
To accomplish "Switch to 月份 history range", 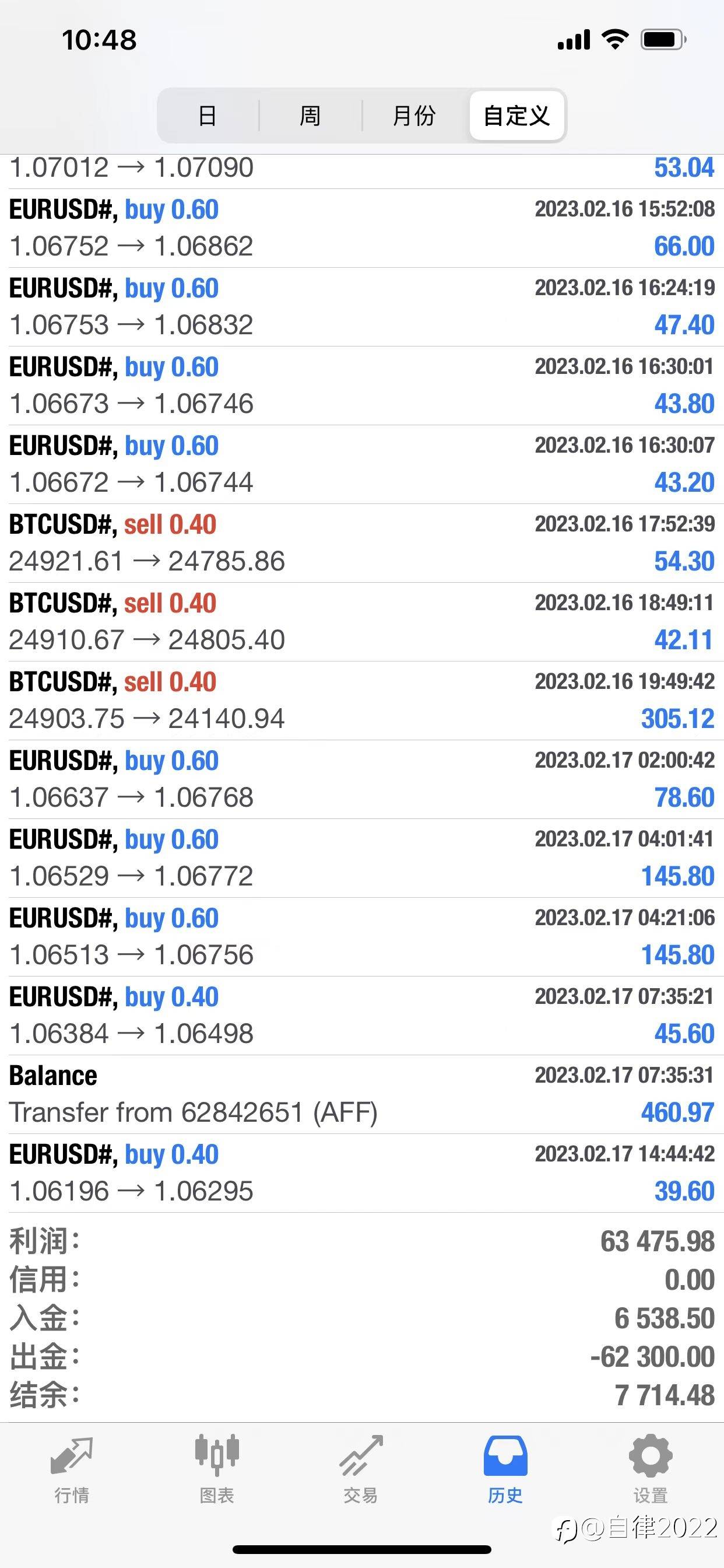I will [x=414, y=116].
